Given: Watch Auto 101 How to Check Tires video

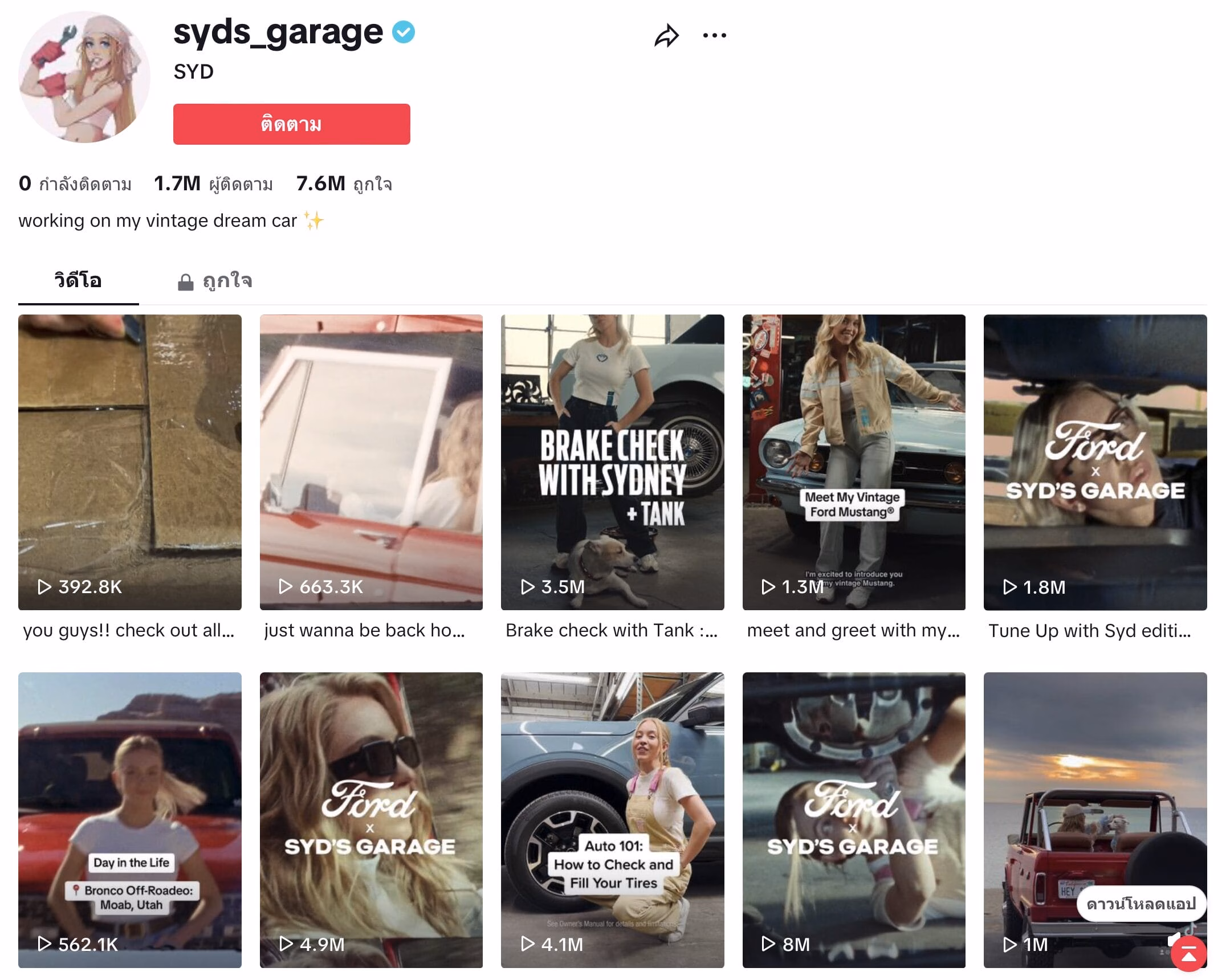Looking at the screenshot, I should pos(612,820).
